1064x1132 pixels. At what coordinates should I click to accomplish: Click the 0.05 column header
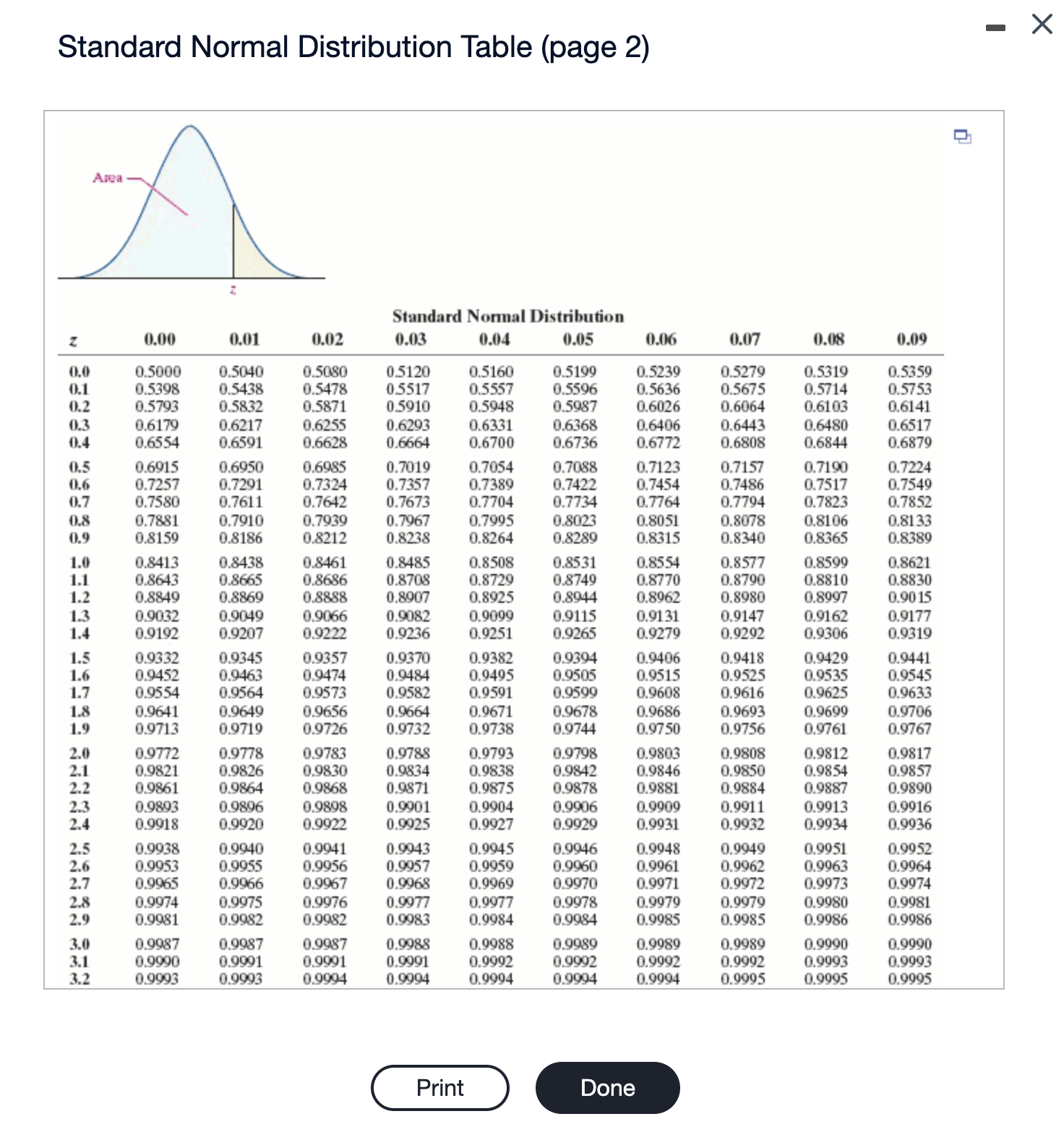tap(578, 339)
